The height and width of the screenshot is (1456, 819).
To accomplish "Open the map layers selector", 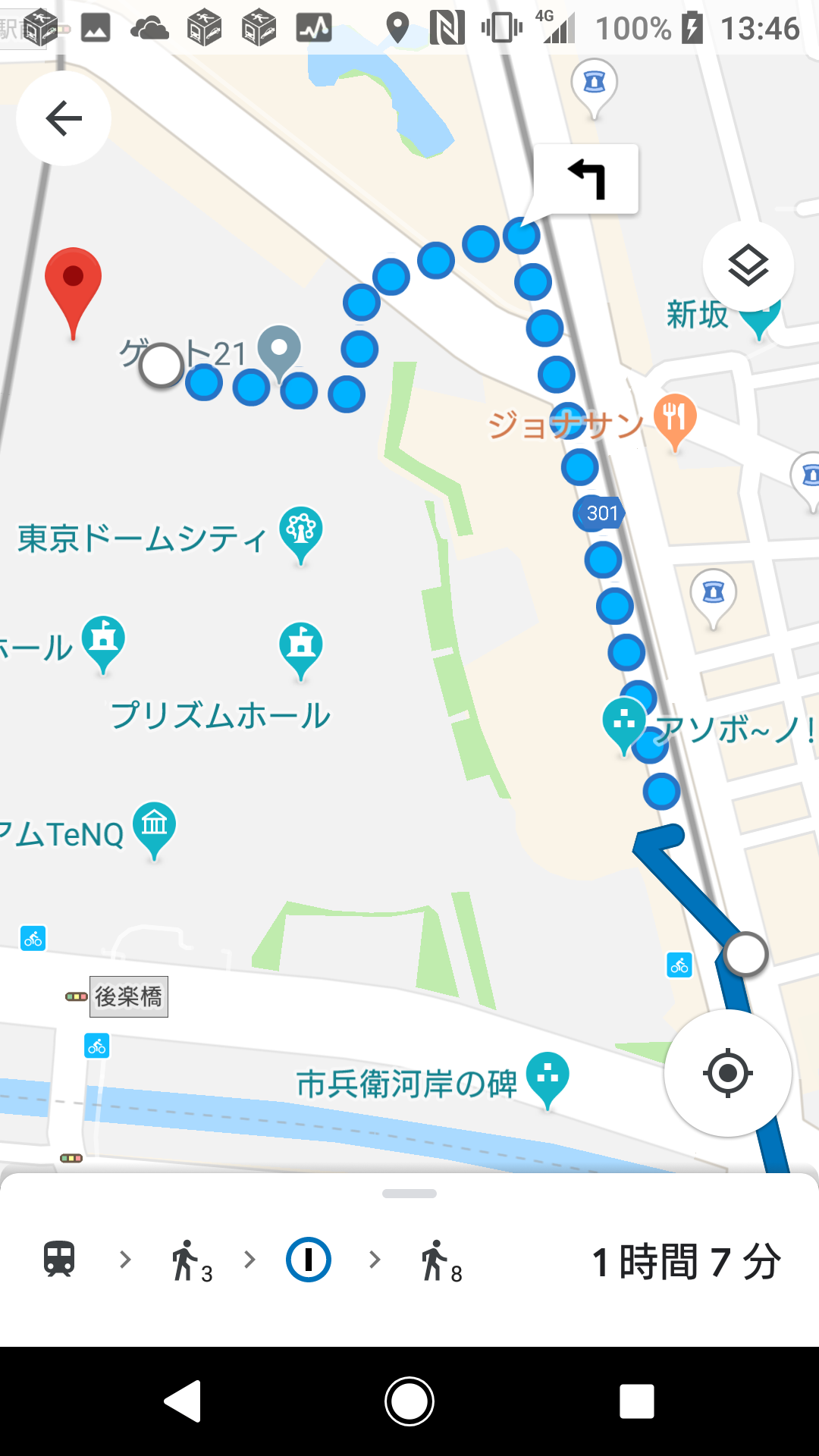I will [748, 266].
